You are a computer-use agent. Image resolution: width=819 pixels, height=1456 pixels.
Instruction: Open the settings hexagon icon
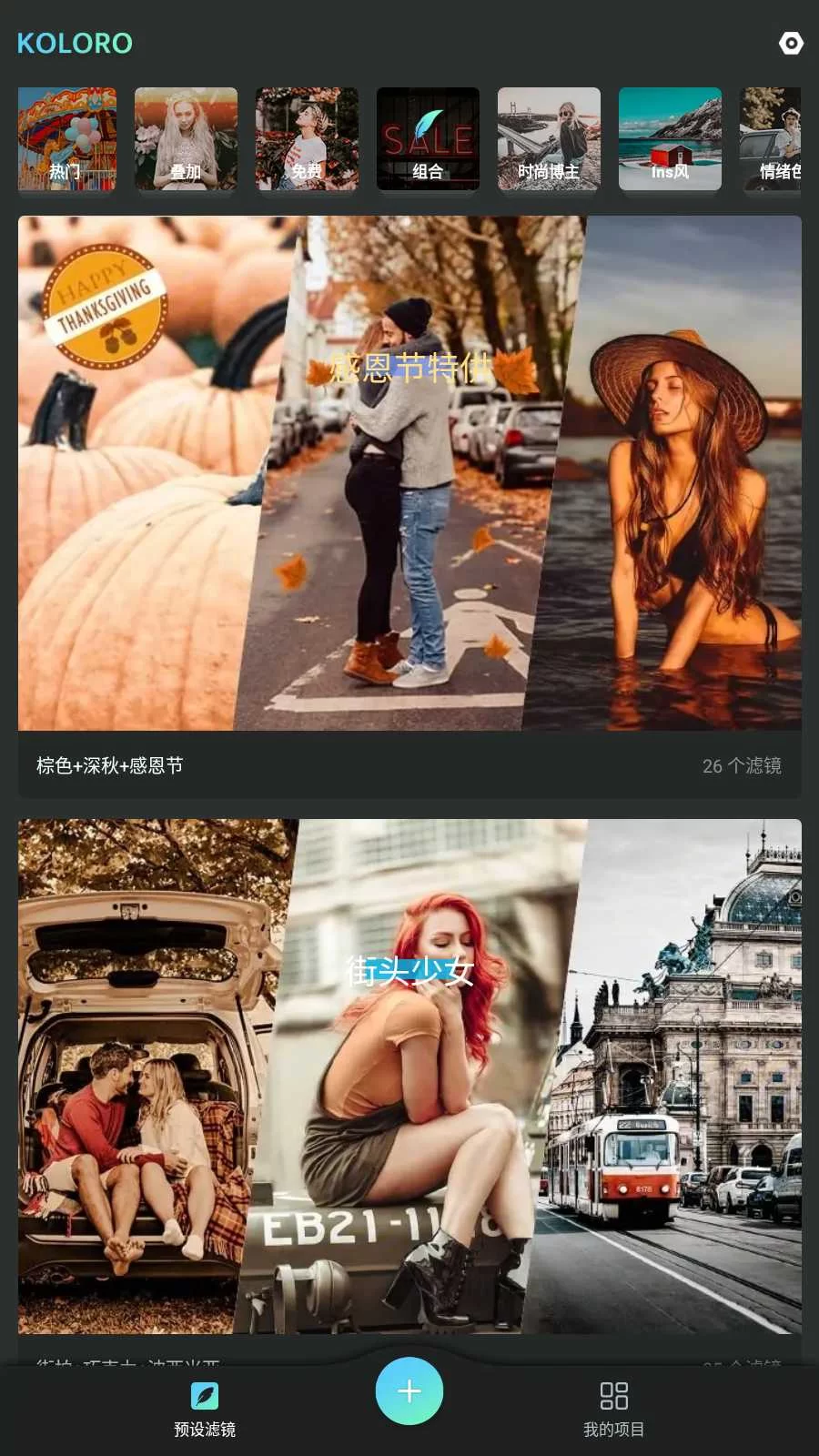[x=791, y=43]
